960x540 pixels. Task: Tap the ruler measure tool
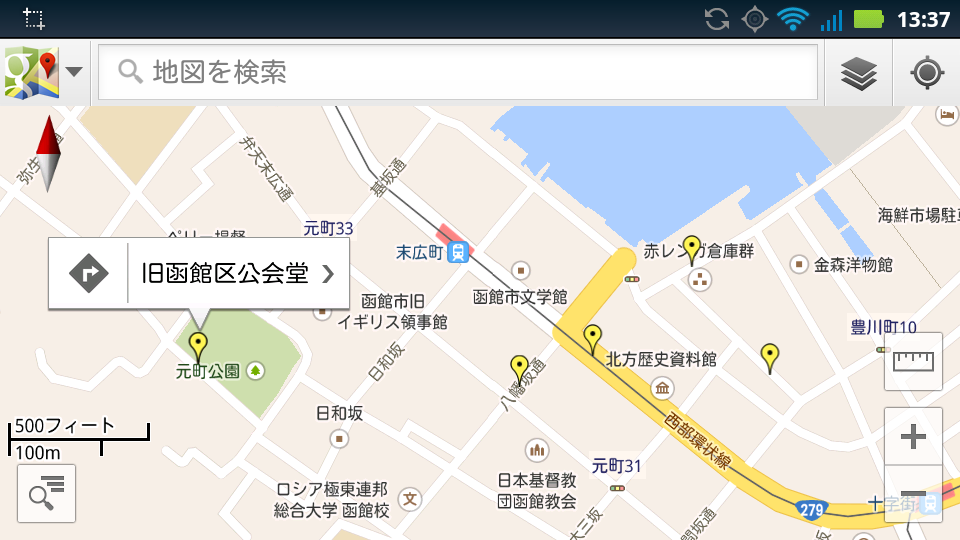[x=913, y=361]
